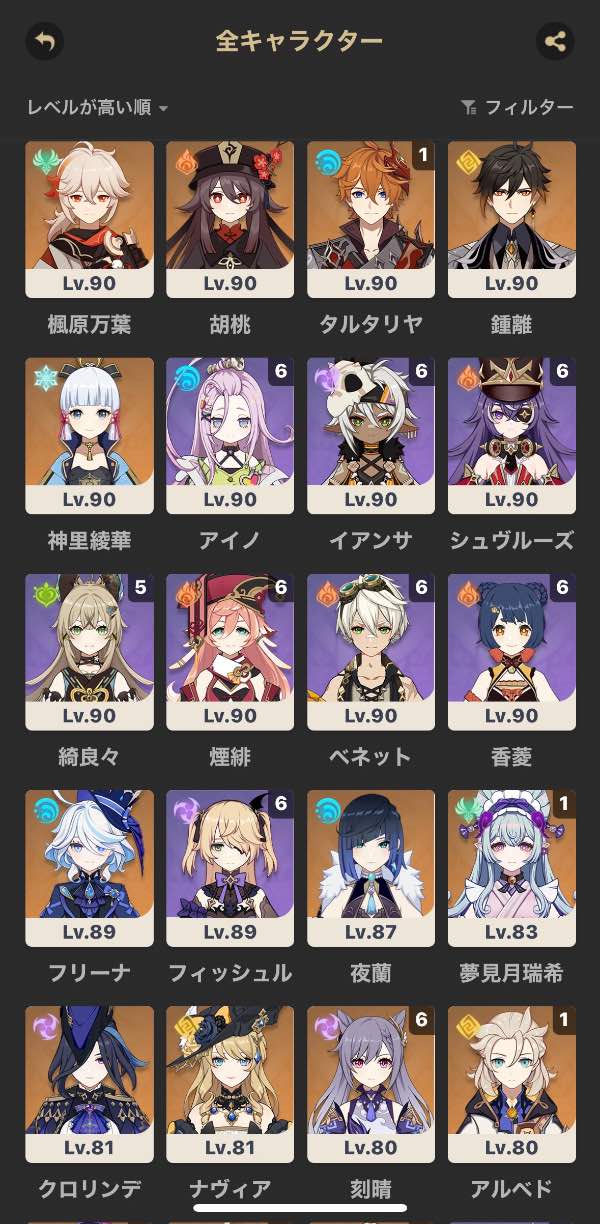
Task: View タルタリヤ character details
Action: (371, 219)
